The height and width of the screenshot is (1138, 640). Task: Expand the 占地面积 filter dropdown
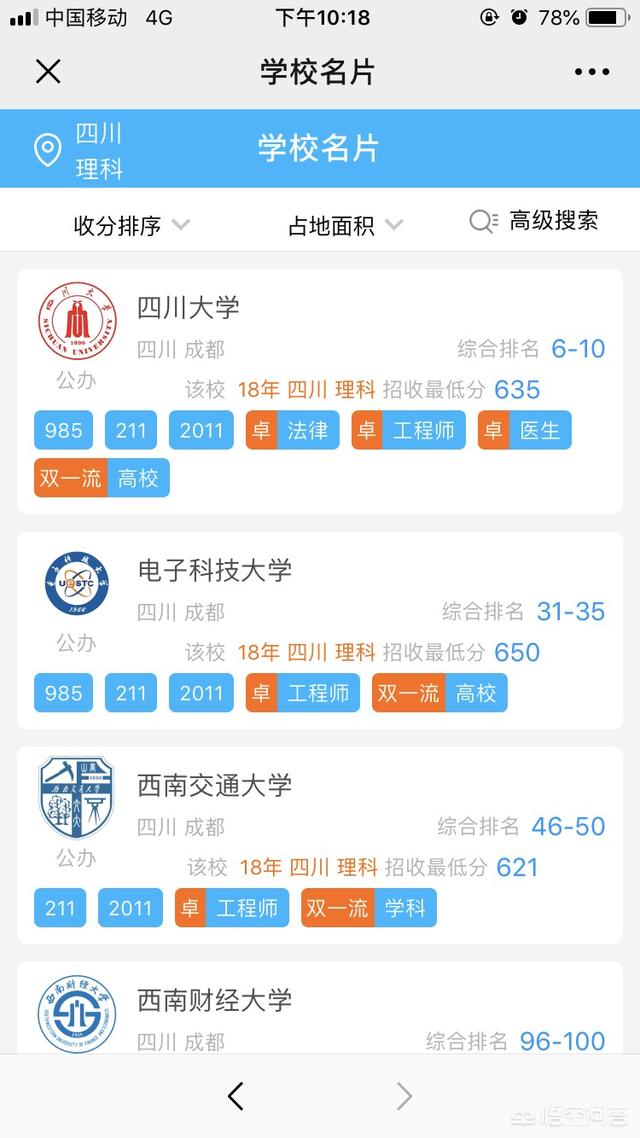click(345, 225)
